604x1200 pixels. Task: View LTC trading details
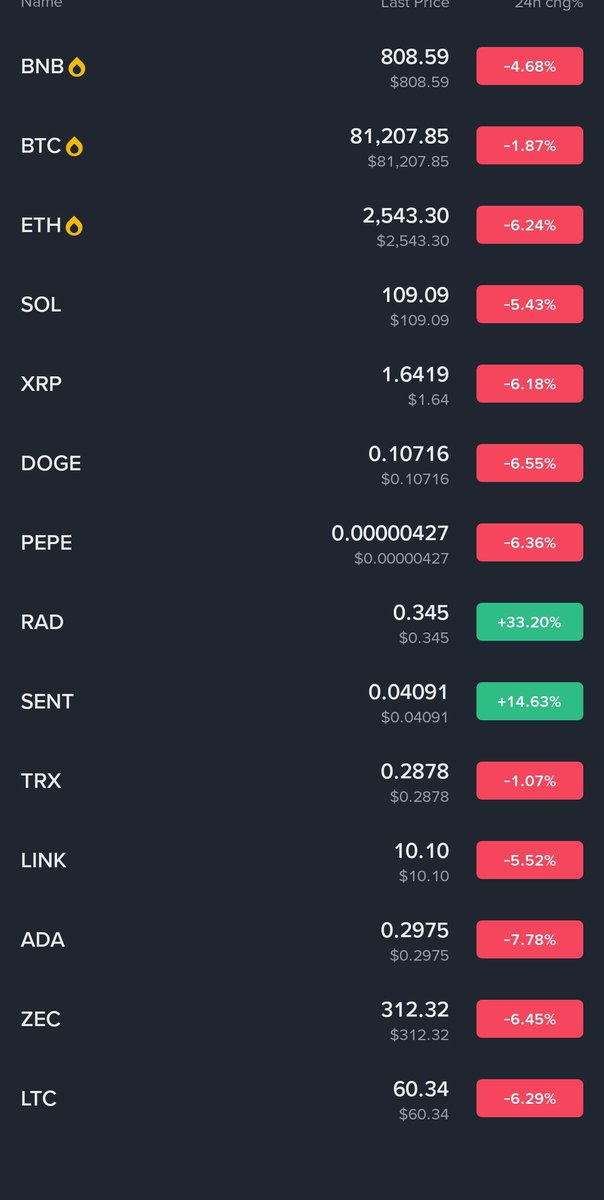coord(39,1098)
